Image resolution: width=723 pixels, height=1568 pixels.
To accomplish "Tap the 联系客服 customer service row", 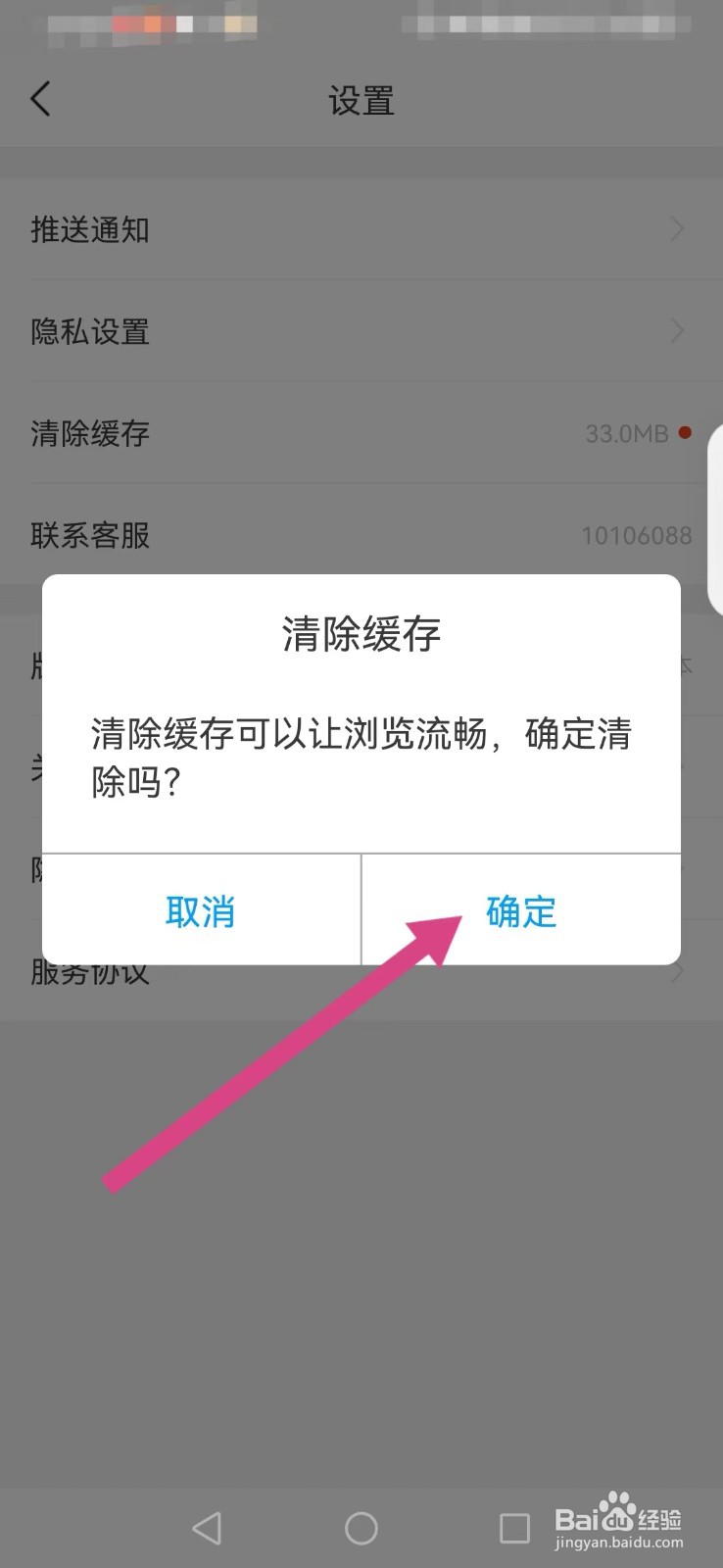I will 90,536.
